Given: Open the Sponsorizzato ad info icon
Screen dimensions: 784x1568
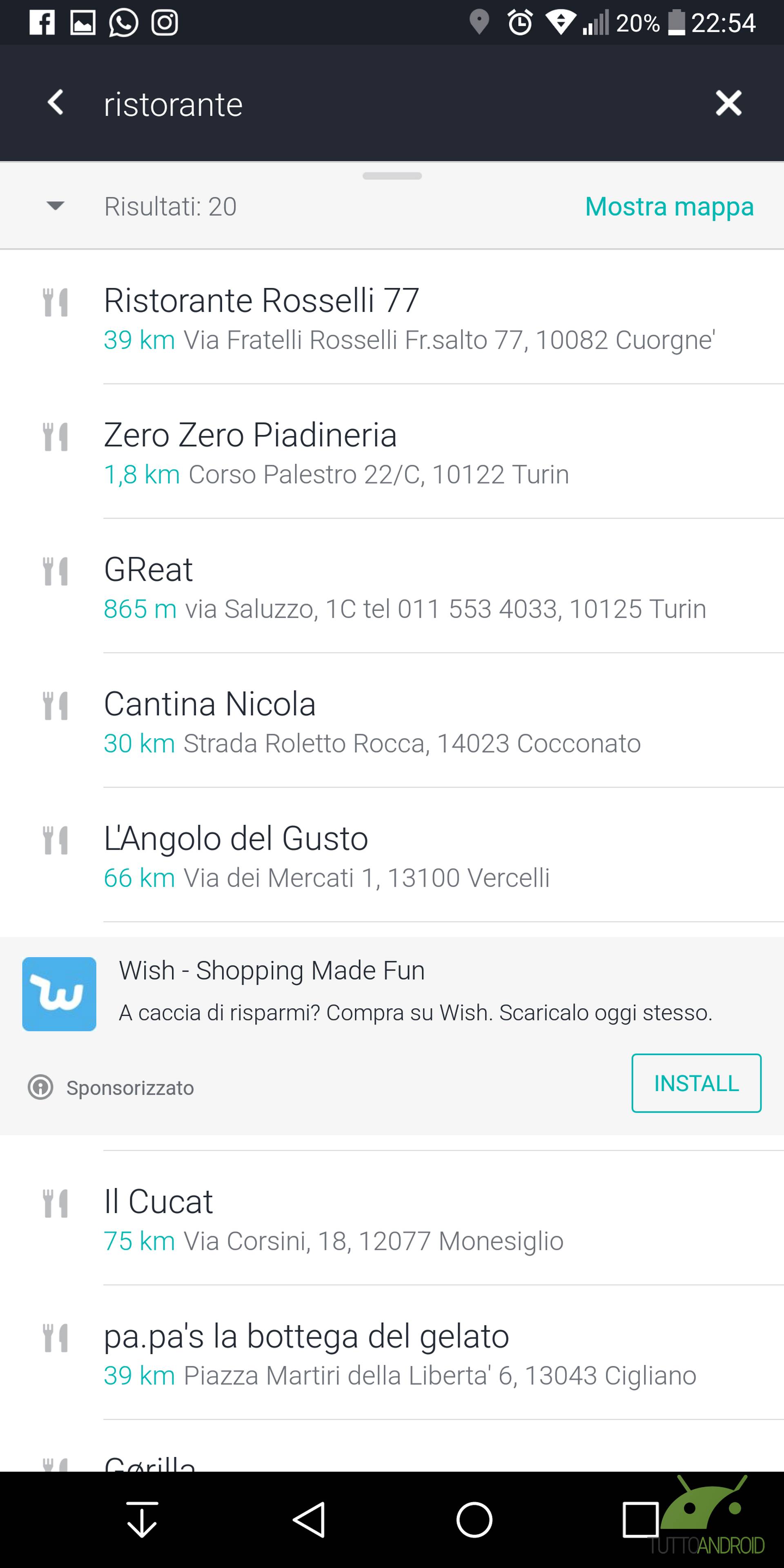Looking at the screenshot, I should (x=41, y=1087).
